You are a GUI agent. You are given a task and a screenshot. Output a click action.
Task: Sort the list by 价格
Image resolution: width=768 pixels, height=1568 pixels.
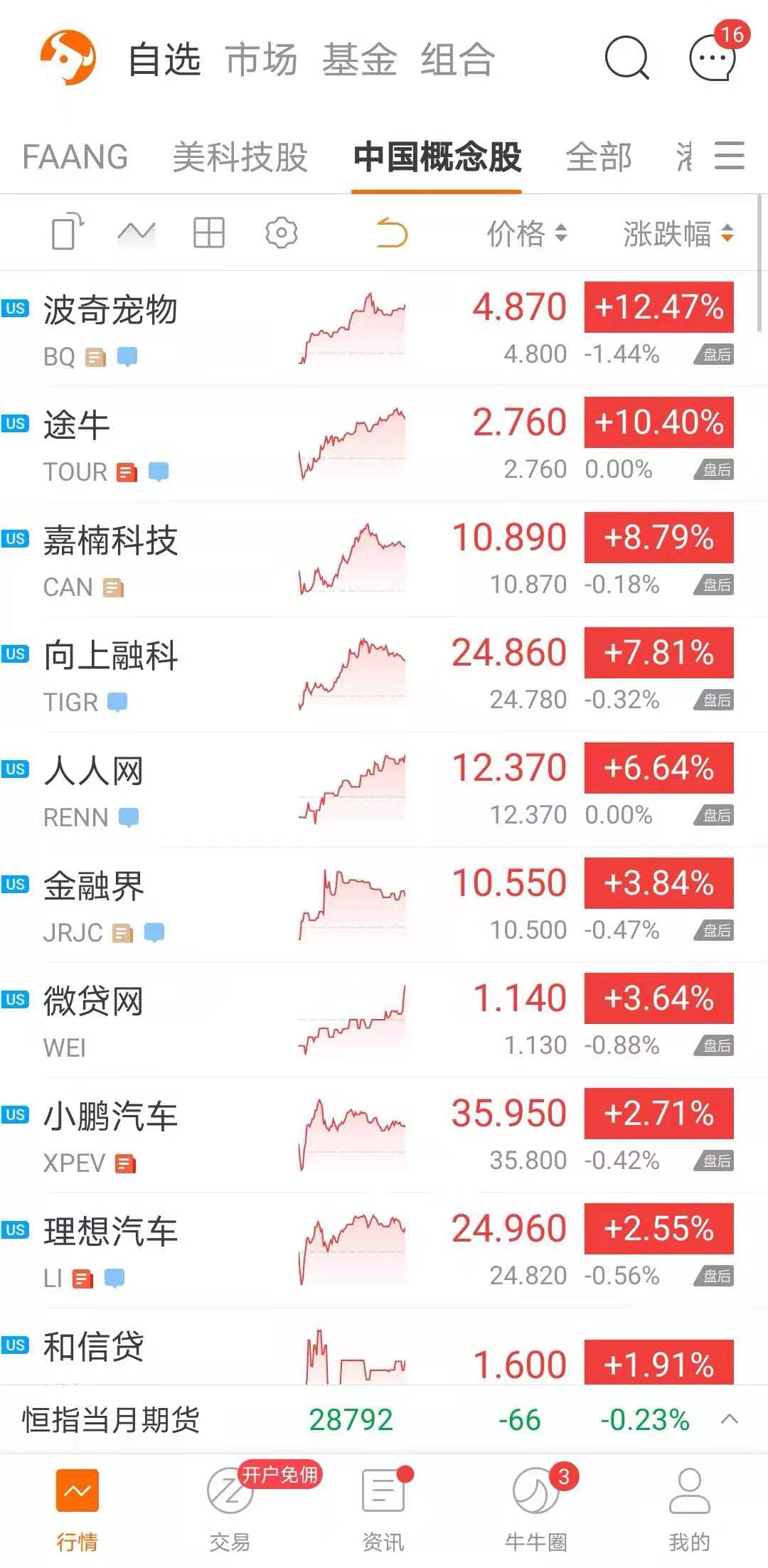[527, 233]
